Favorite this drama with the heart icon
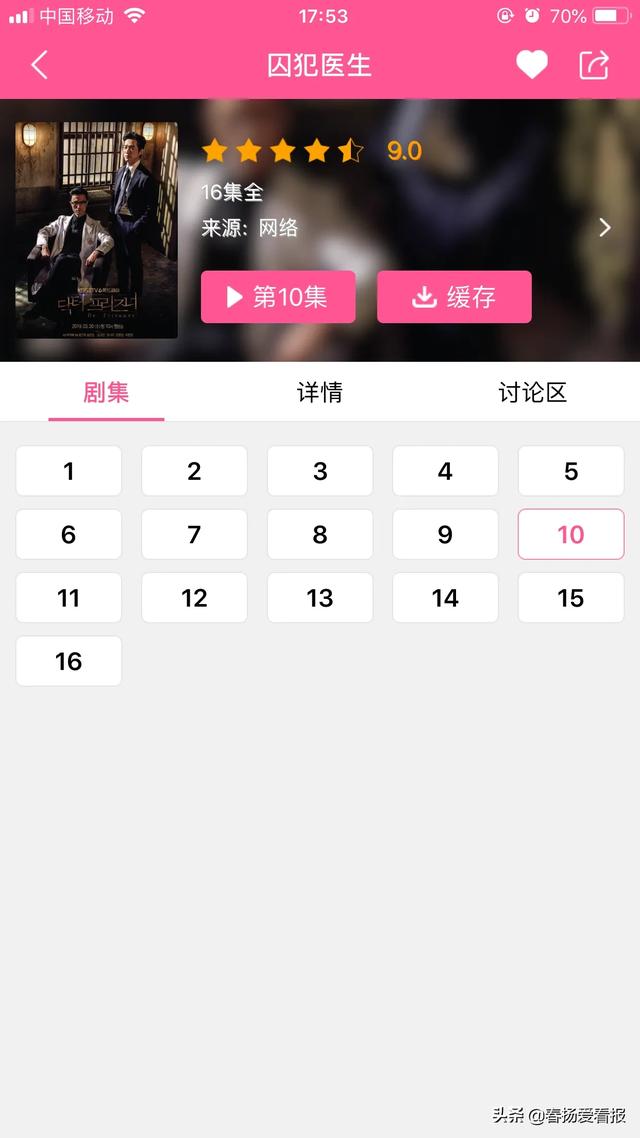This screenshot has height=1138, width=640. point(532,65)
